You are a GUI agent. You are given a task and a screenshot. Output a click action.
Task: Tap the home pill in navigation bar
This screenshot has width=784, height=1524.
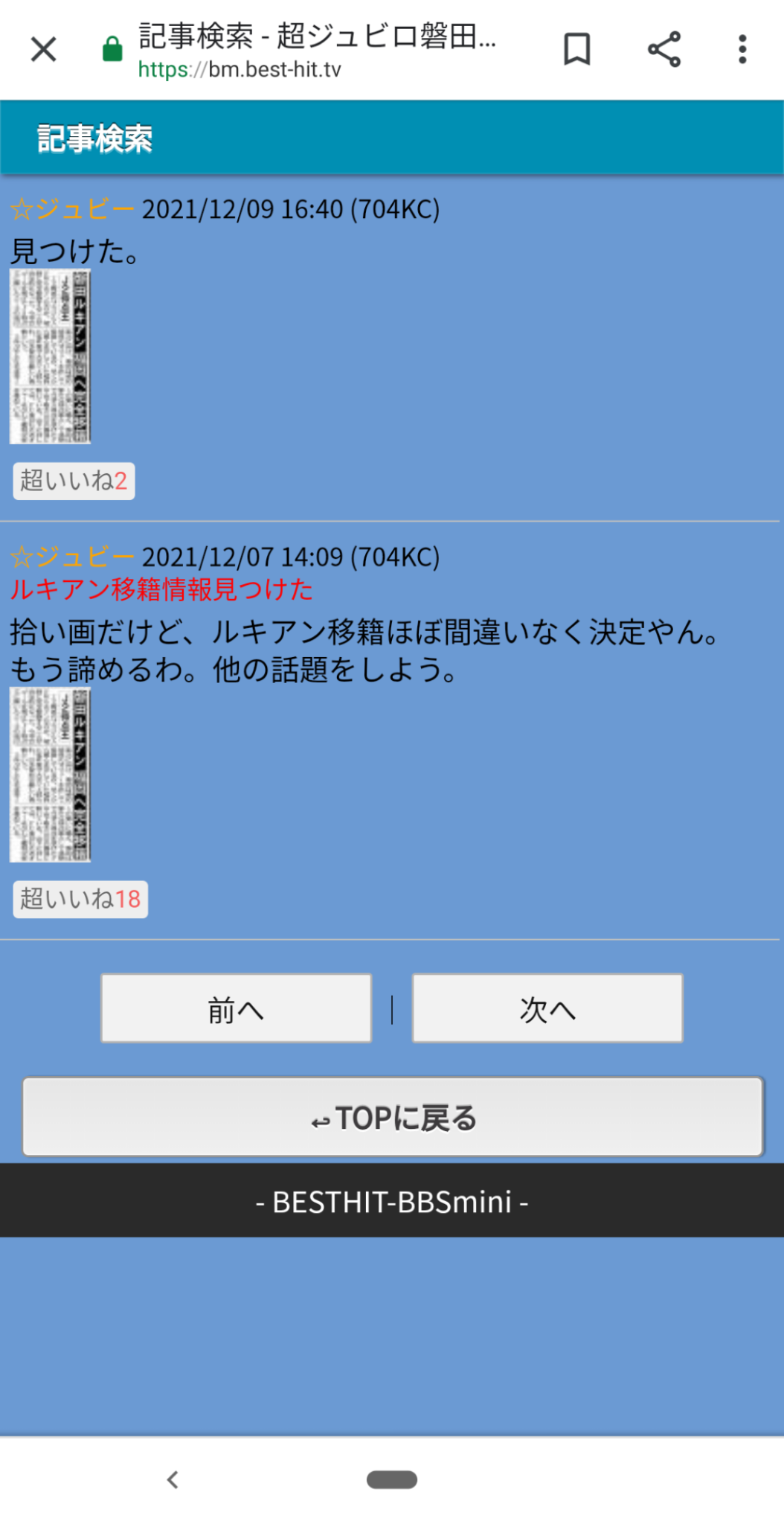coord(392,1479)
